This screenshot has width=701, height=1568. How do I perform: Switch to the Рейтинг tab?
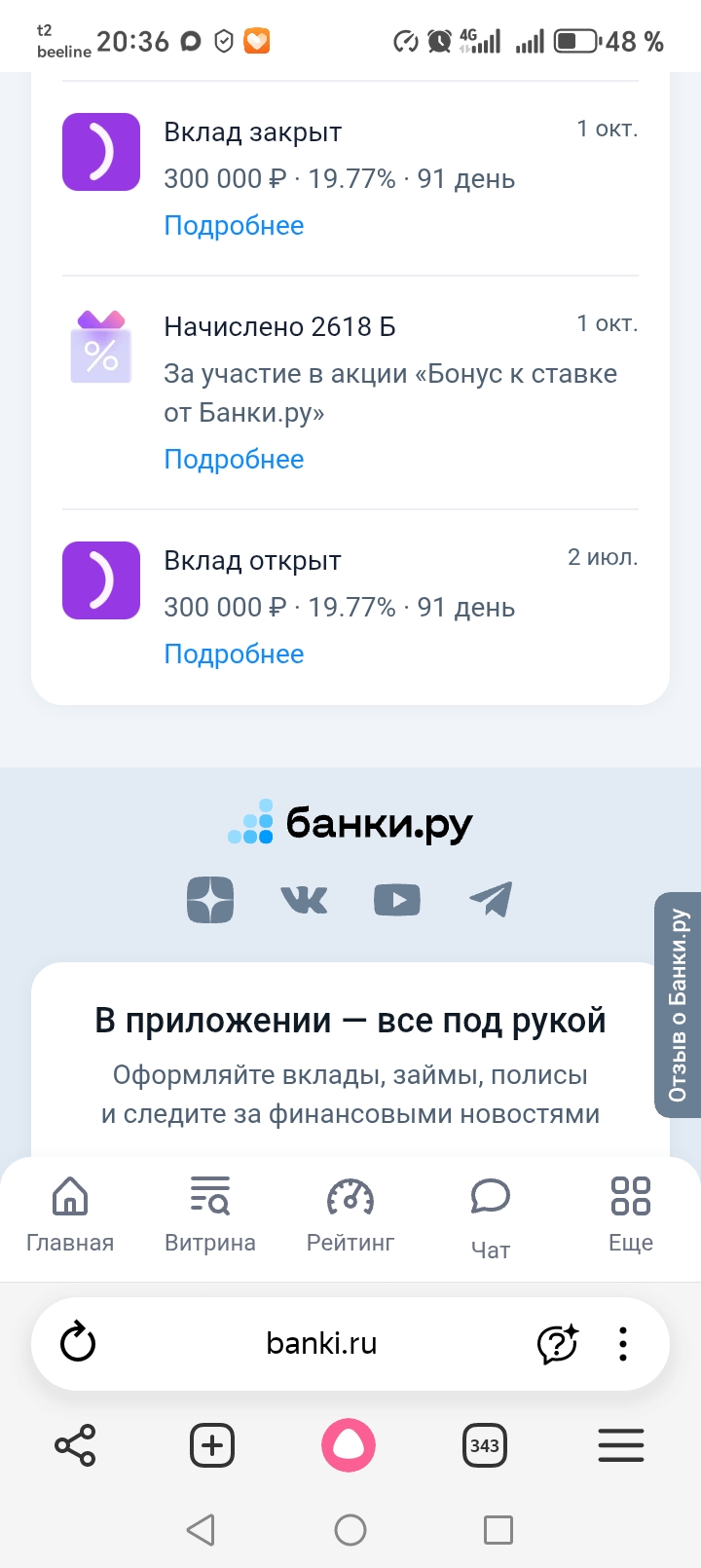pos(350,1213)
